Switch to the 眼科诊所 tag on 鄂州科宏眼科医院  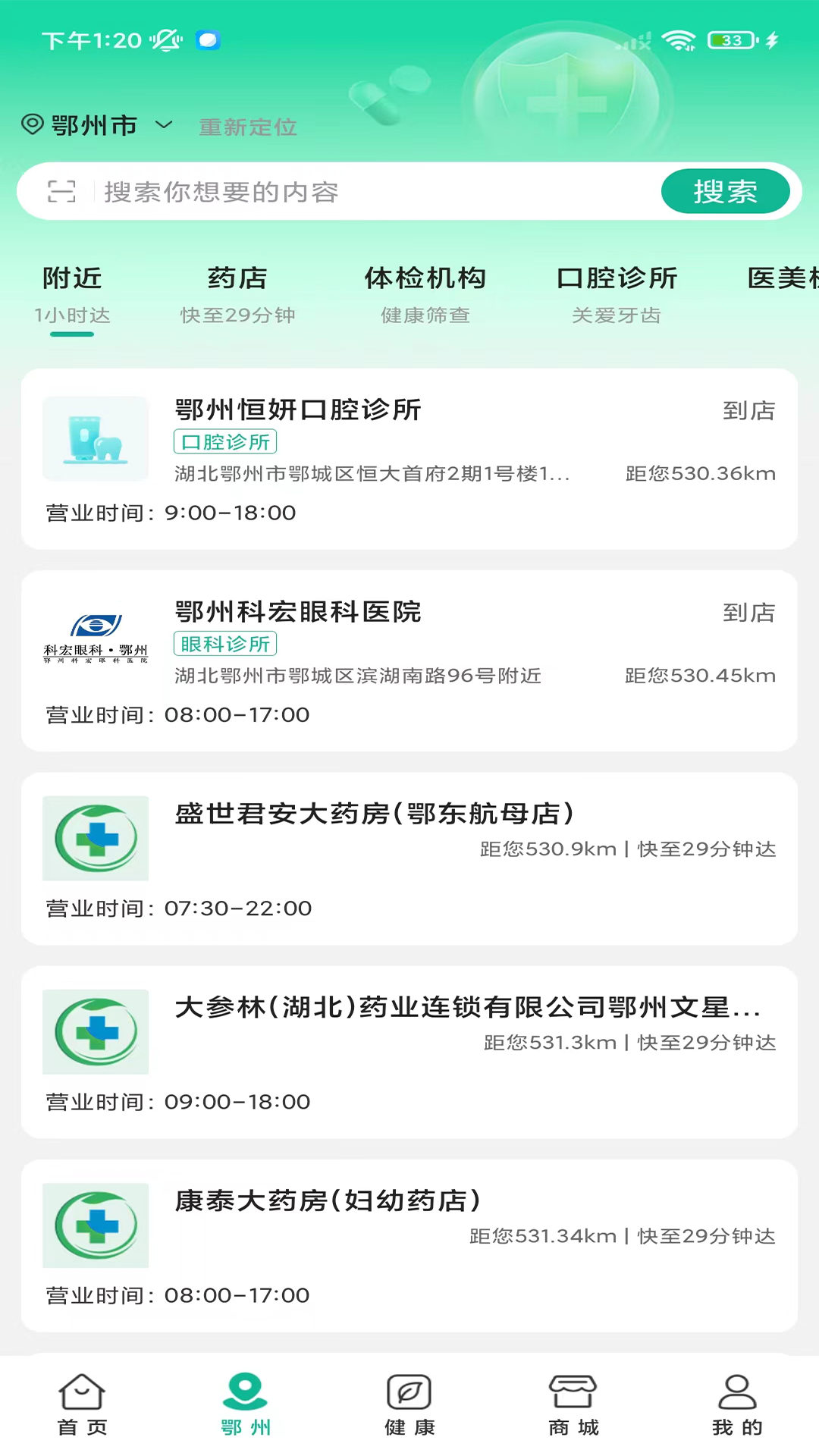(224, 643)
